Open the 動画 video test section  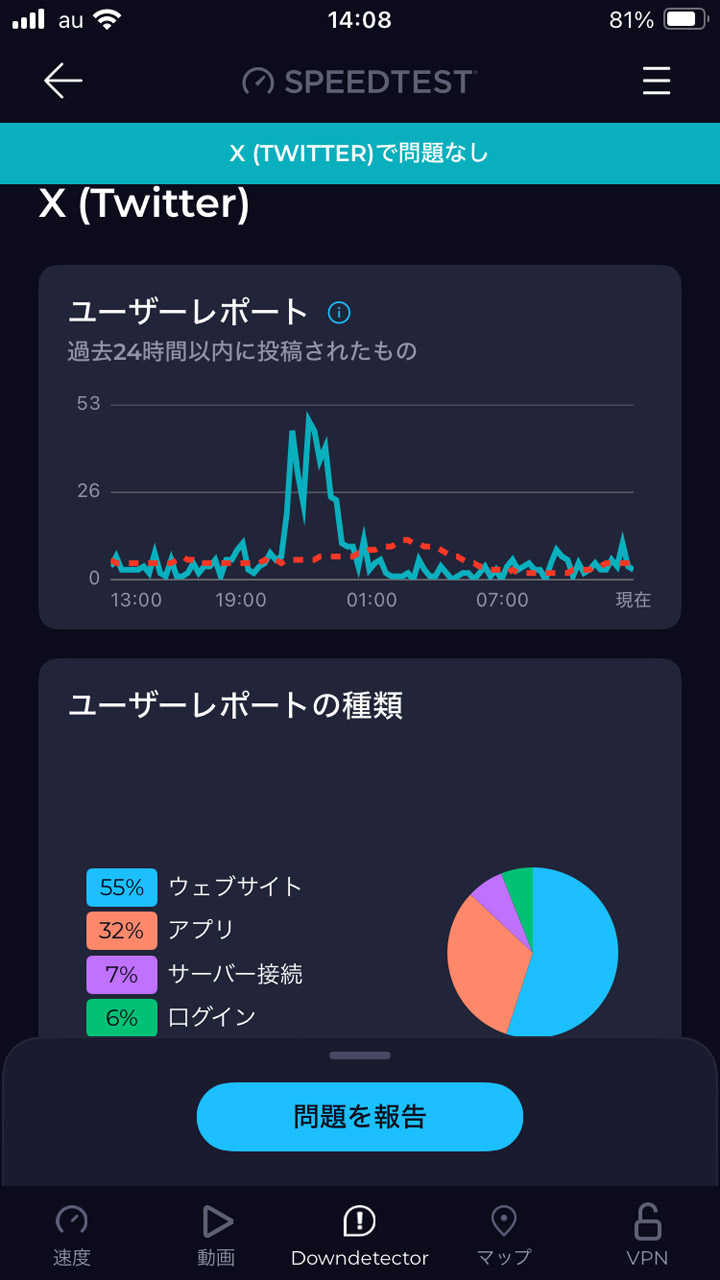coord(214,1230)
